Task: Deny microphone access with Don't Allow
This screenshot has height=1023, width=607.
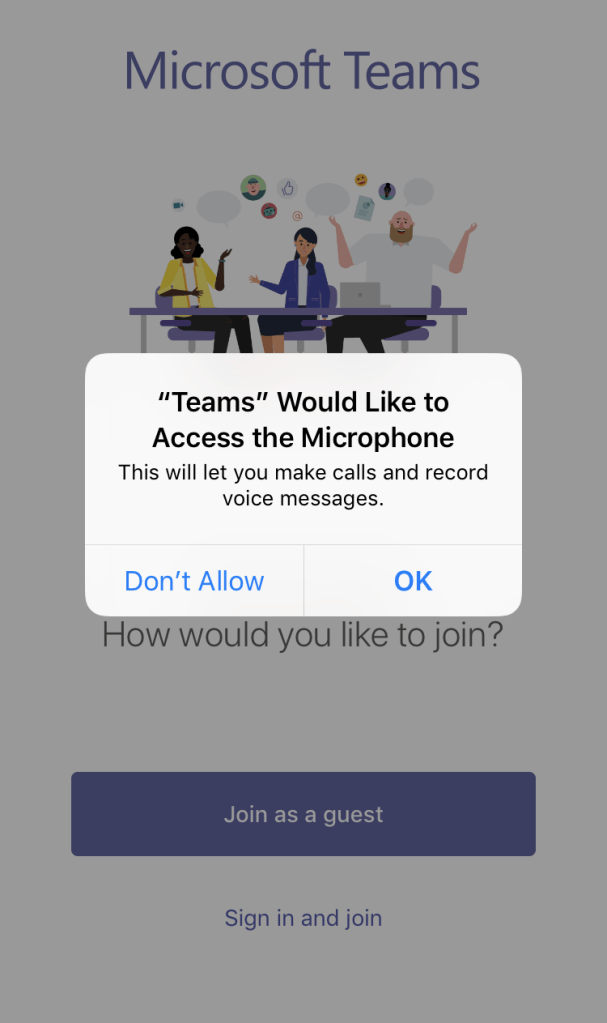Action: (x=194, y=581)
